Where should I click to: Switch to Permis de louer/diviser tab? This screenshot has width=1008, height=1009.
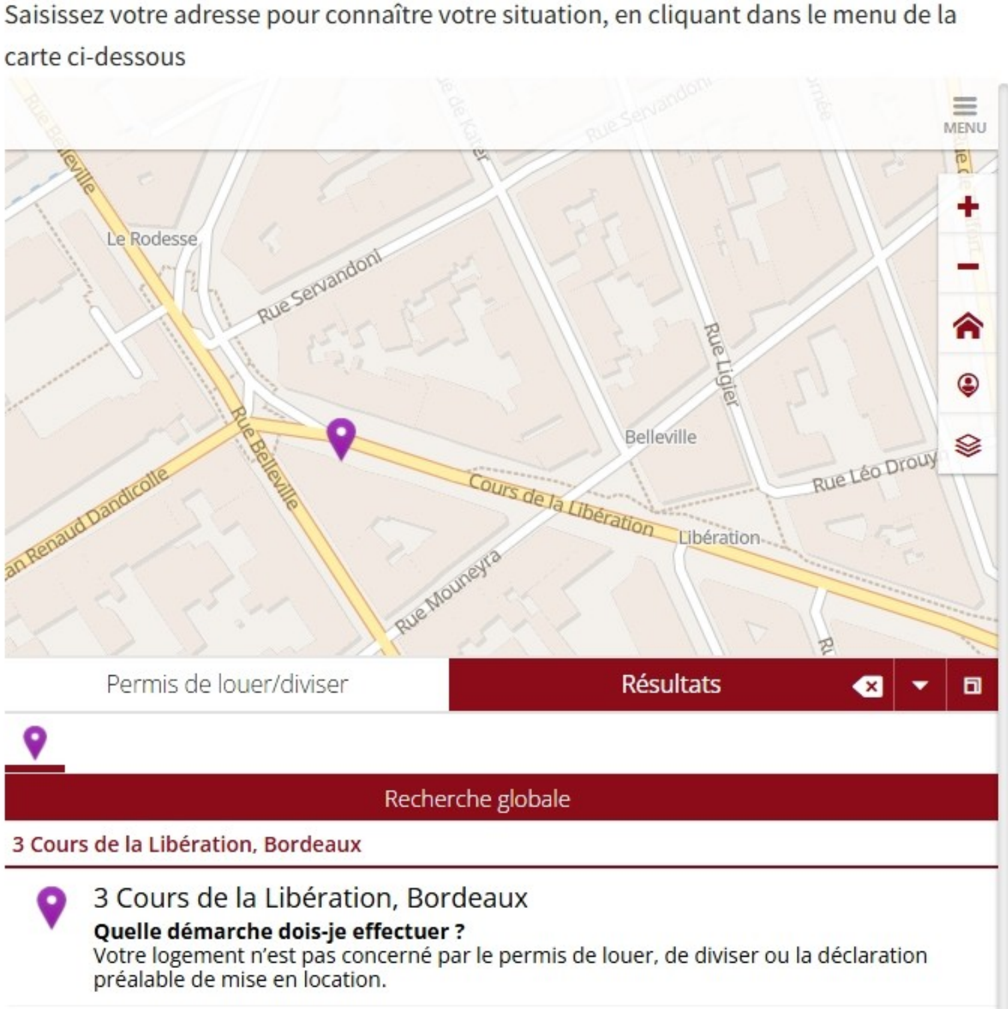[x=227, y=685]
